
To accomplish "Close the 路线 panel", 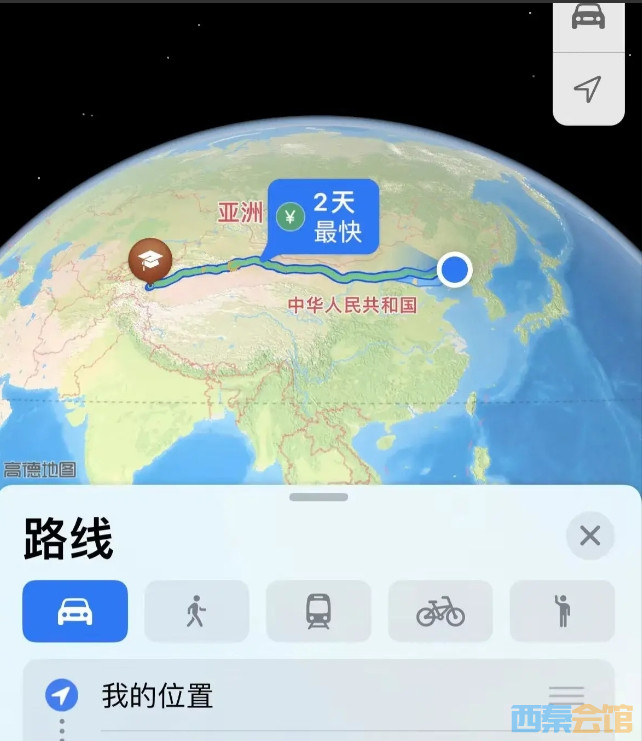I will (x=590, y=536).
